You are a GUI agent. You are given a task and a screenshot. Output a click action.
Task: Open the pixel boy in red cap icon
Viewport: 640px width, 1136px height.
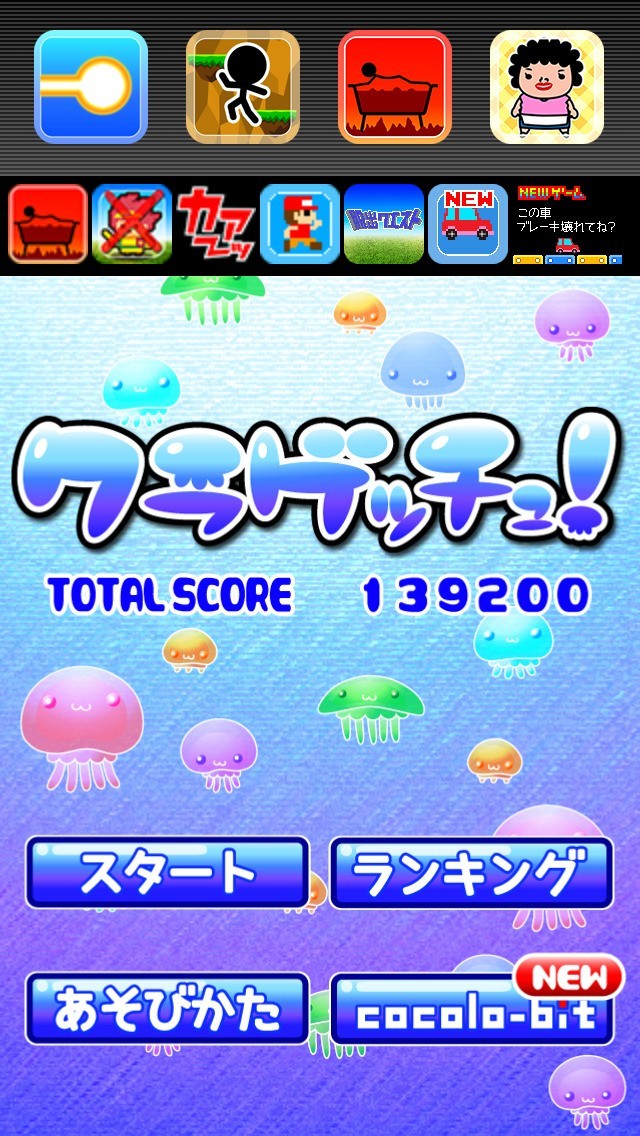coord(300,224)
